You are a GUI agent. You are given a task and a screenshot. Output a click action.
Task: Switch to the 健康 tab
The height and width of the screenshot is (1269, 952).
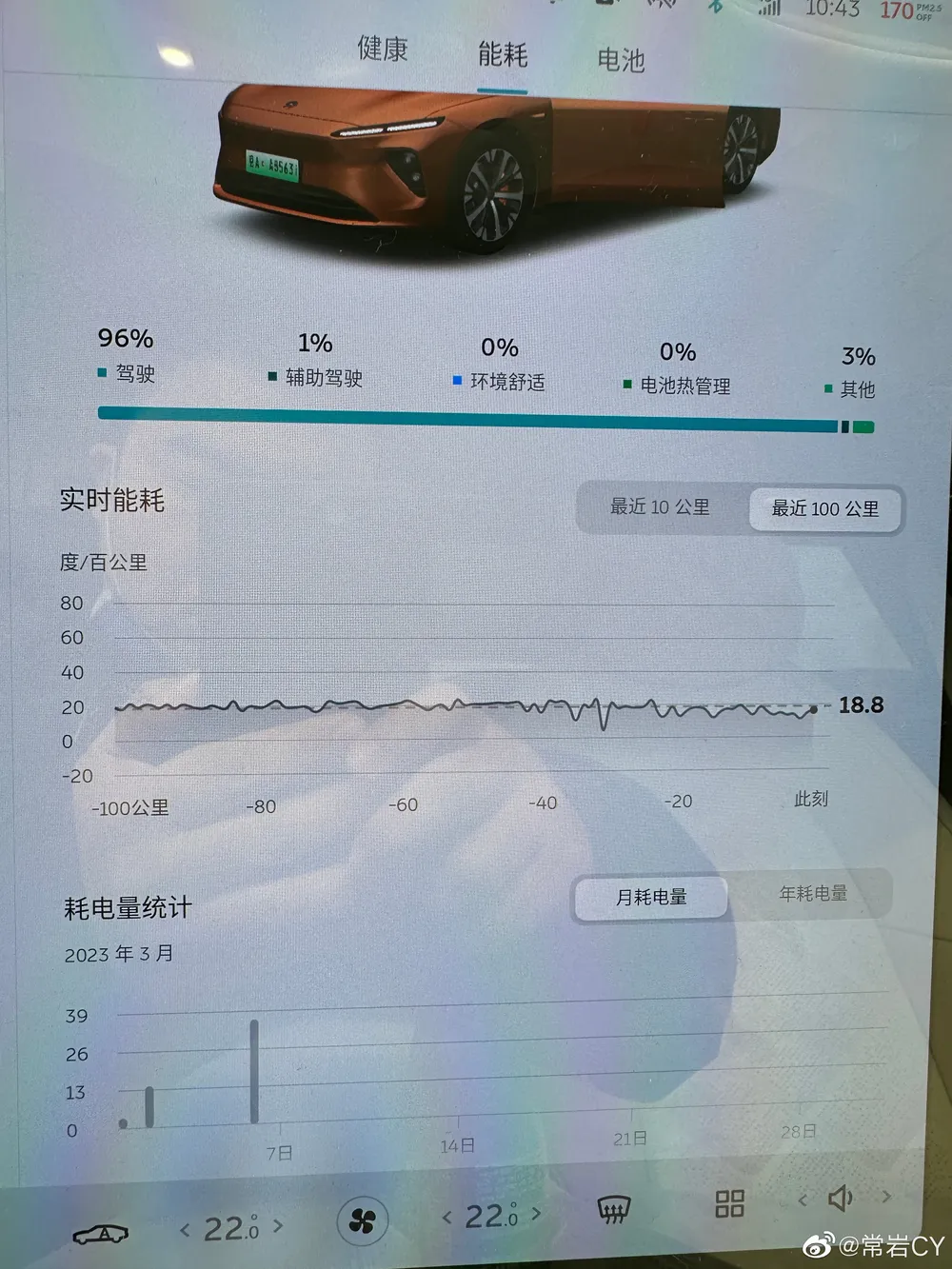coord(383,49)
